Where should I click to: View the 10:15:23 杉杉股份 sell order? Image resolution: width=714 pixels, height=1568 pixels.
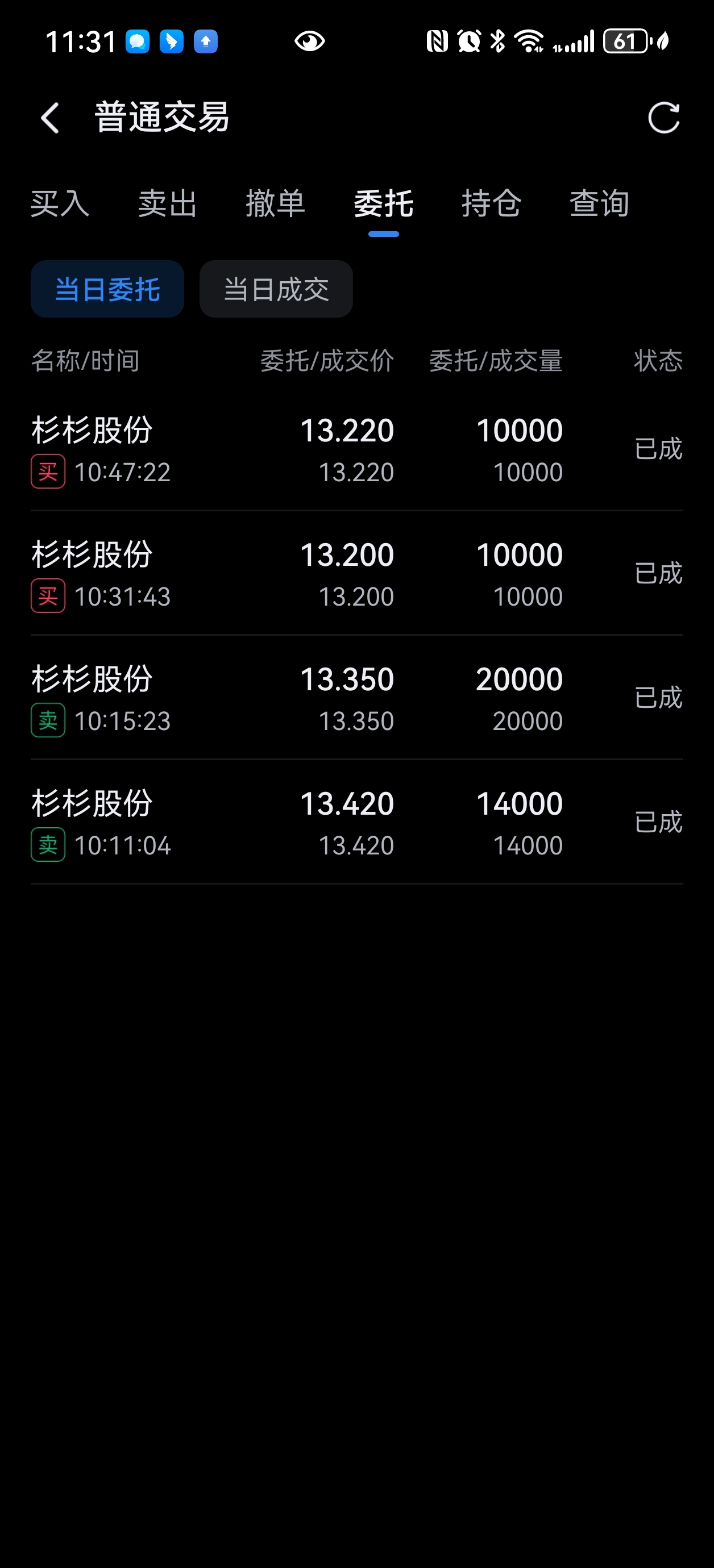[x=356, y=699]
